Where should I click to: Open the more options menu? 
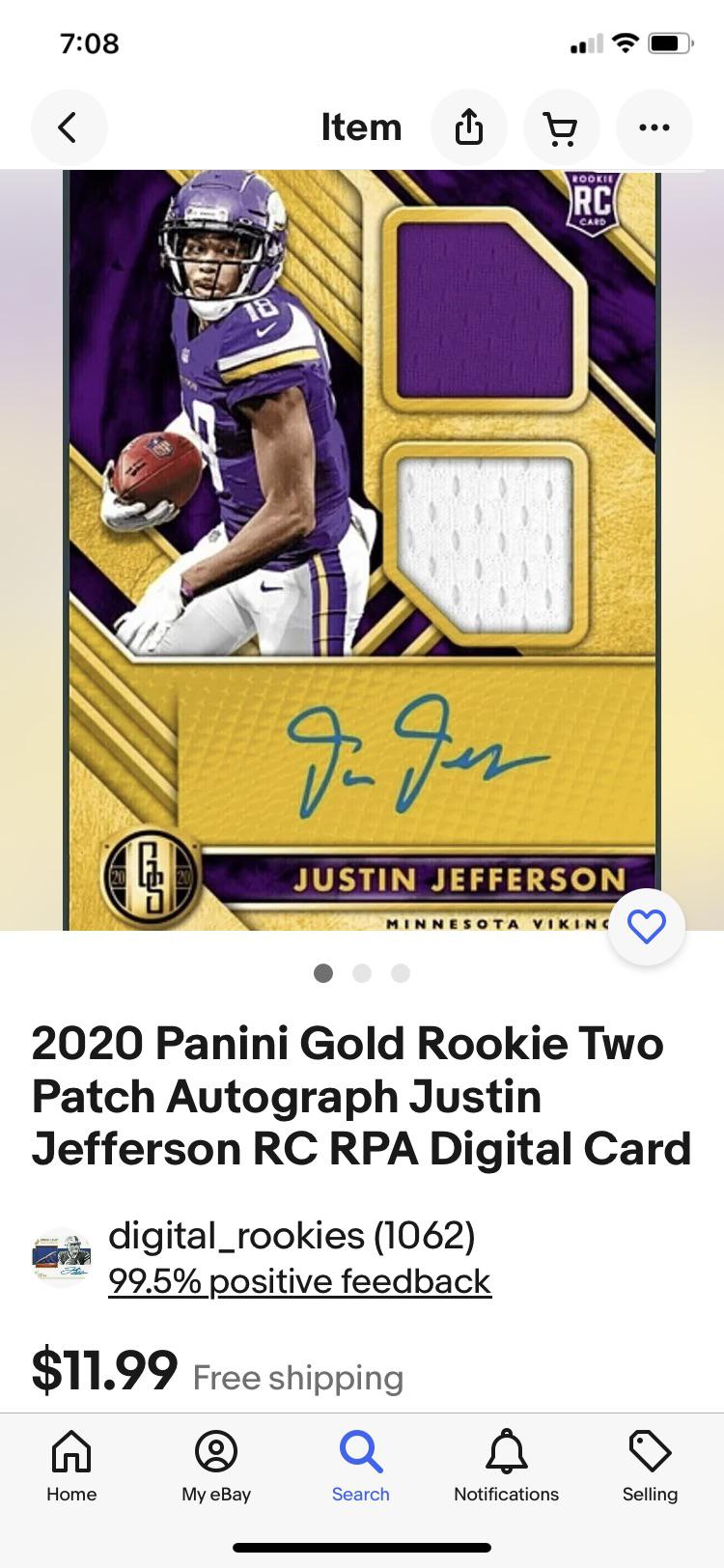click(654, 126)
